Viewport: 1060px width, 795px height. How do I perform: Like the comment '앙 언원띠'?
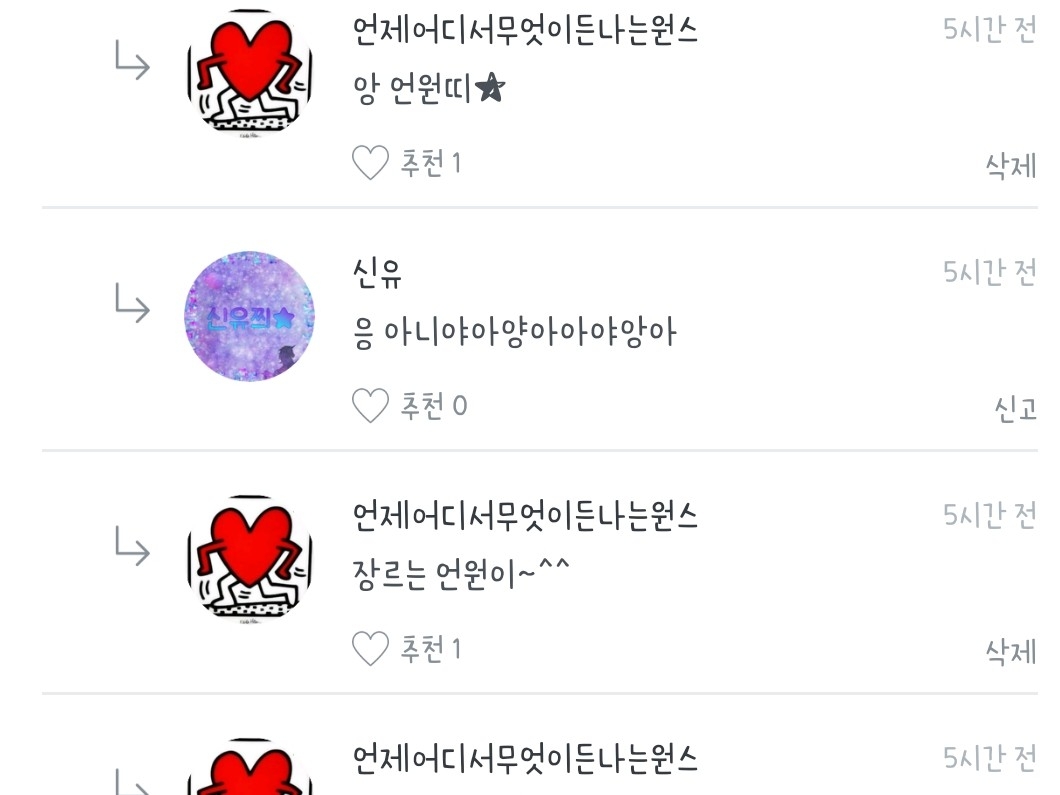(370, 163)
